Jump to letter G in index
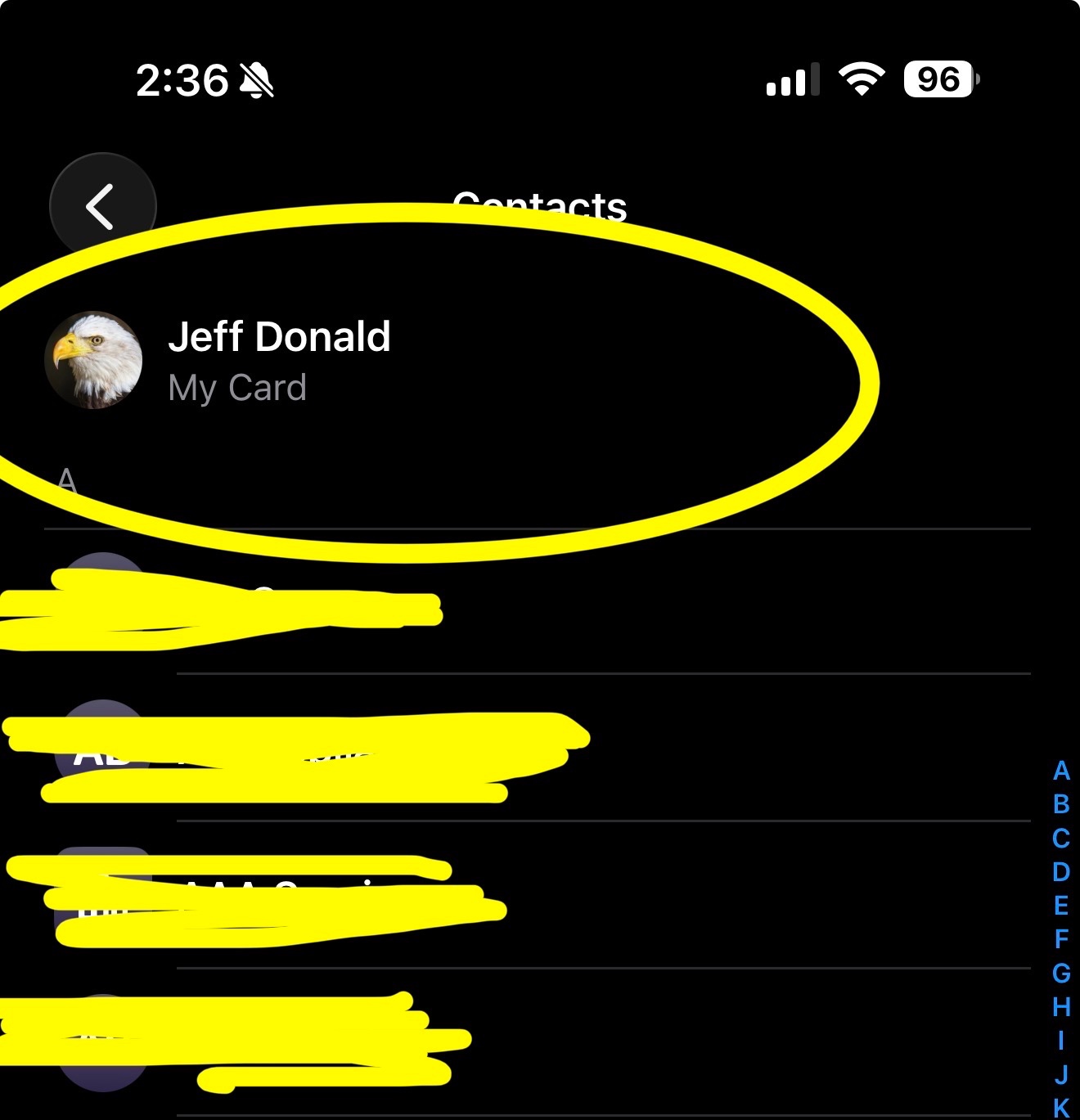Screen dimensions: 1080x1120 (x=1061, y=974)
